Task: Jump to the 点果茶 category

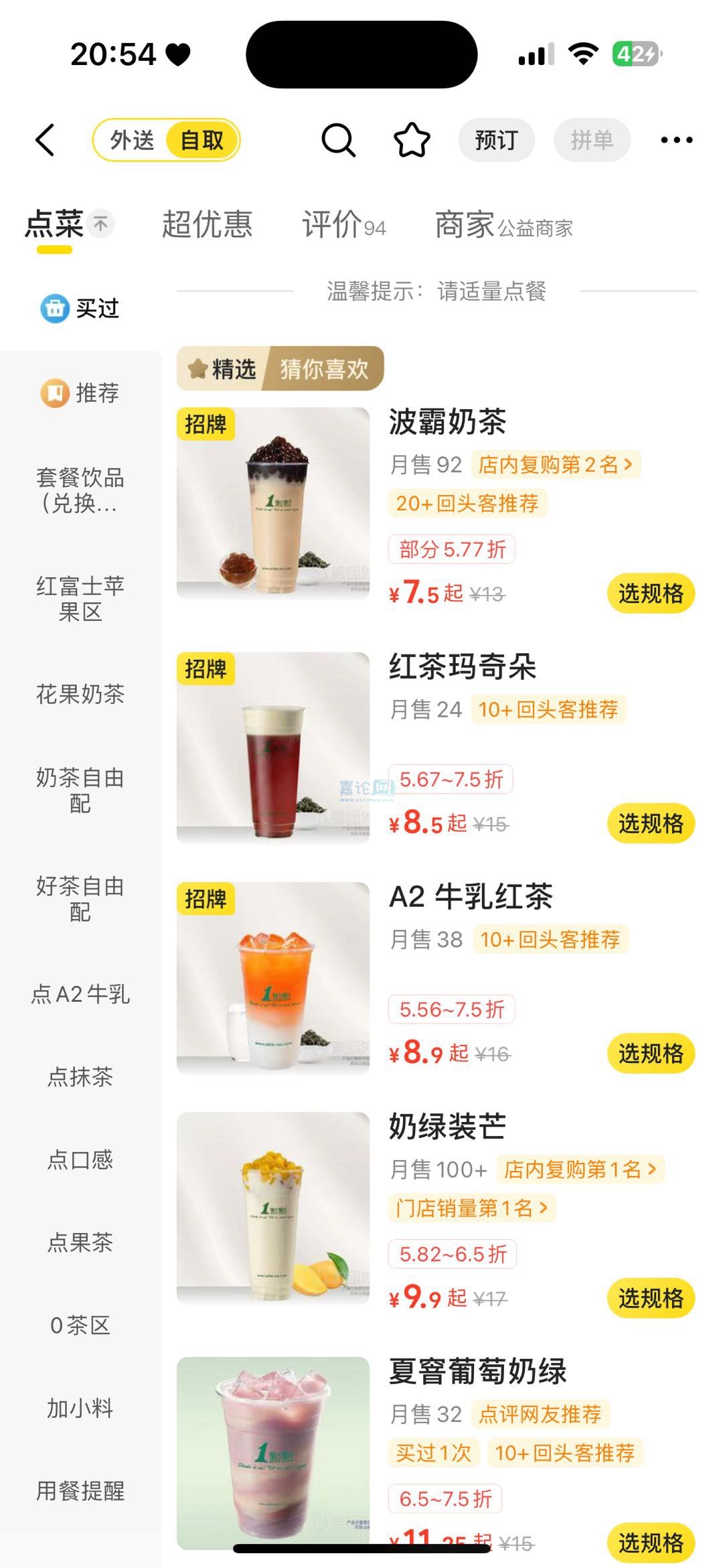Action: [80, 1242]
